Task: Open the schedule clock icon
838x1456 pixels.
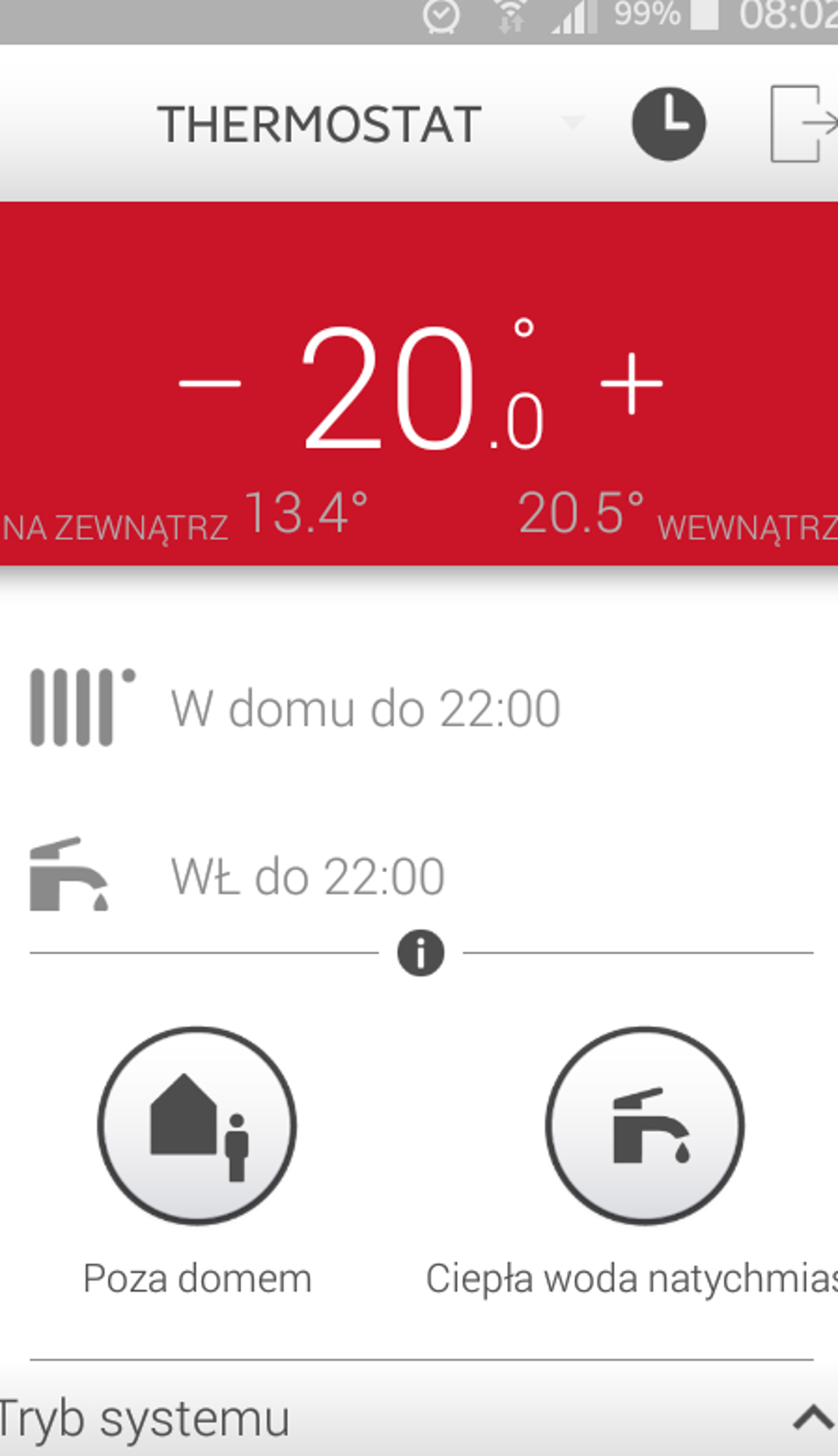Action: coord(669,124)
